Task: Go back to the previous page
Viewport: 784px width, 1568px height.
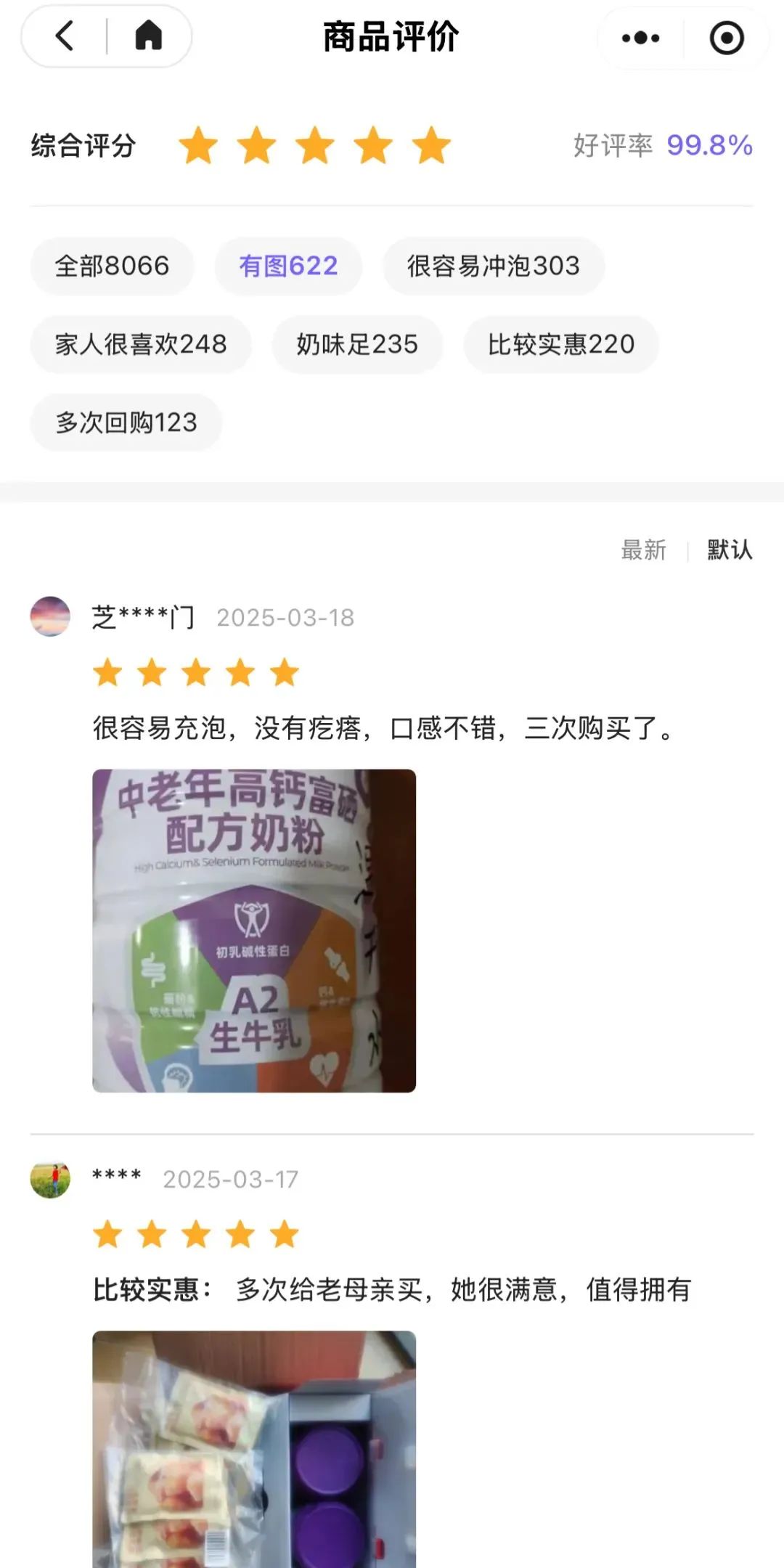Action: [65, 36]
